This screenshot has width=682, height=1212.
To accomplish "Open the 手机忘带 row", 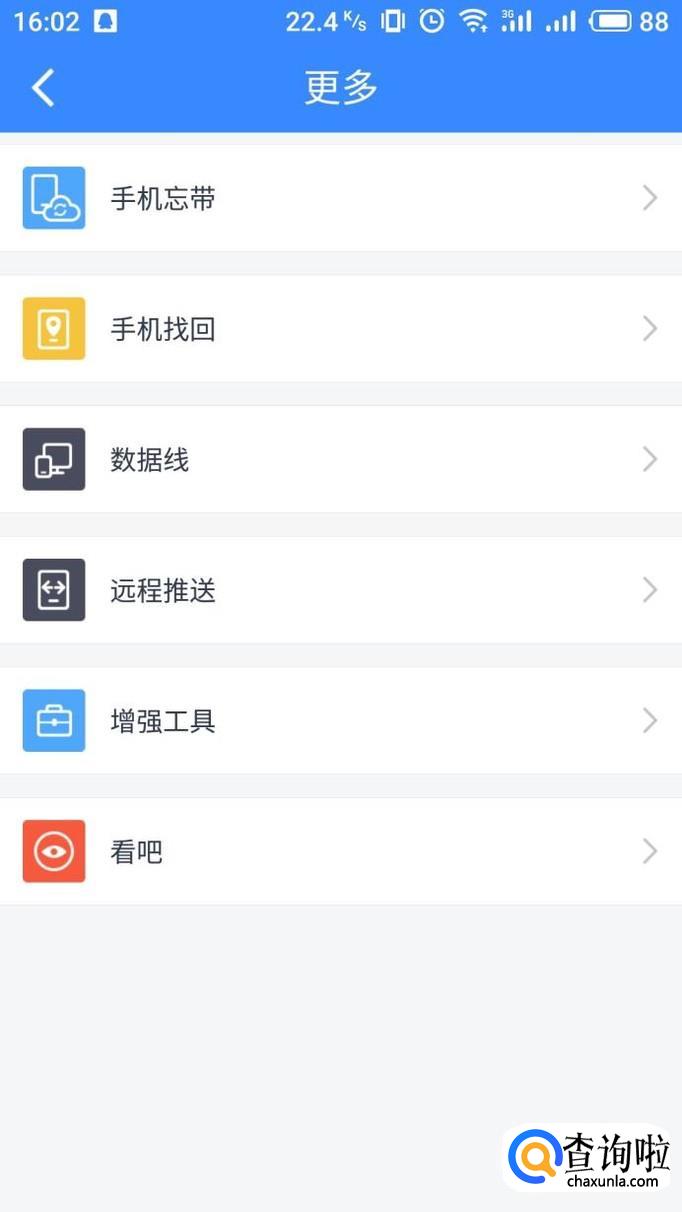I will 340,198.
